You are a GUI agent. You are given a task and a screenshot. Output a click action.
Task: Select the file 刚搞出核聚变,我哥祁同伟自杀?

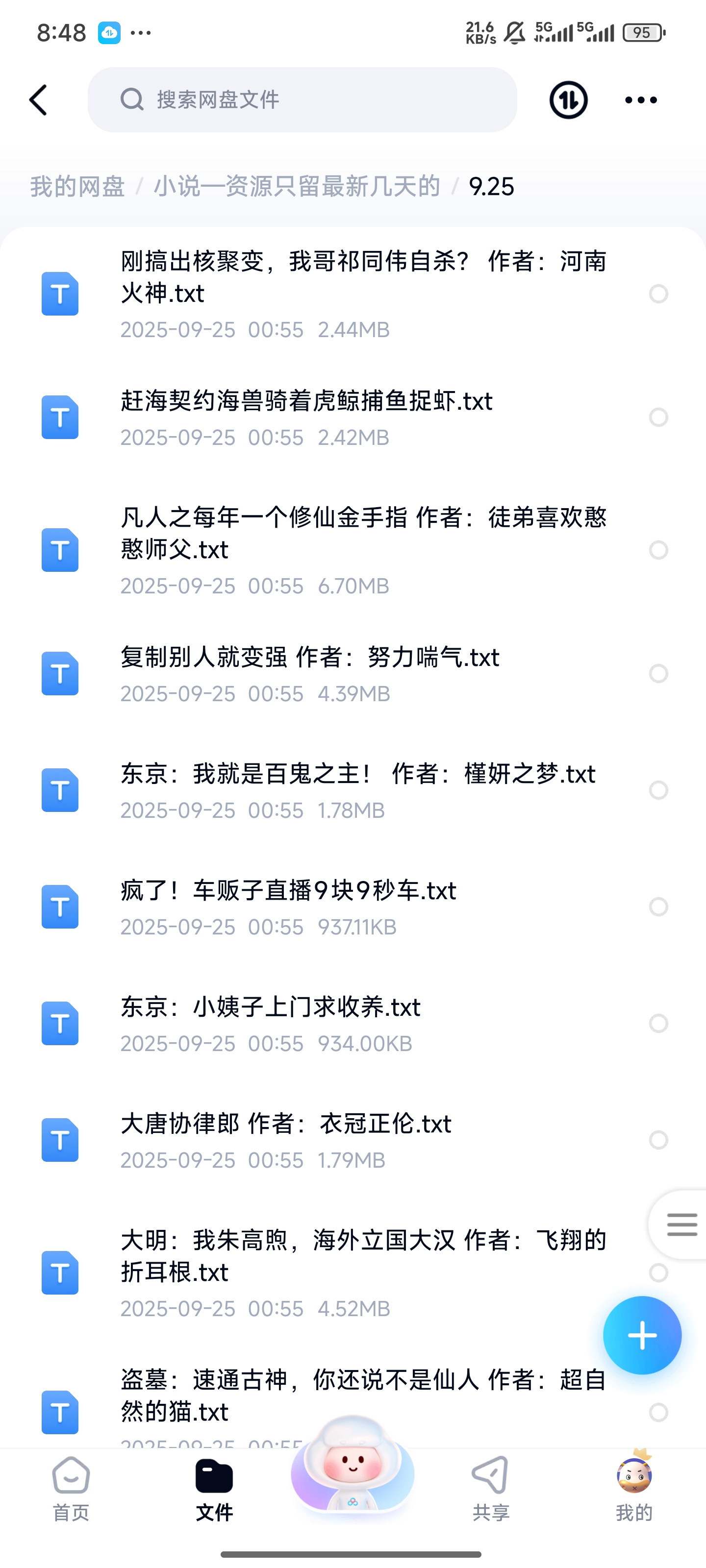tap(658, 294)
